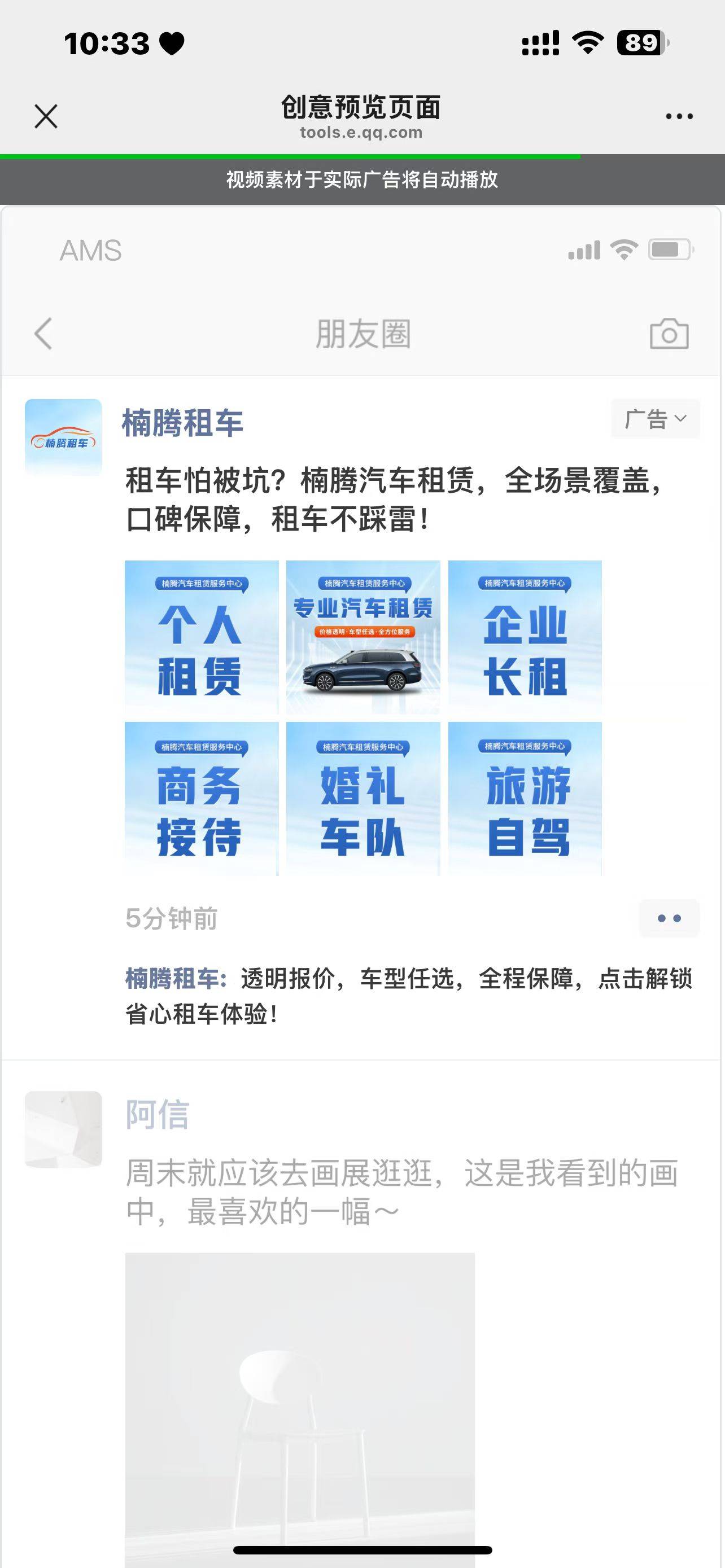Close the 创意预览页面 preview page

point(46,116)
